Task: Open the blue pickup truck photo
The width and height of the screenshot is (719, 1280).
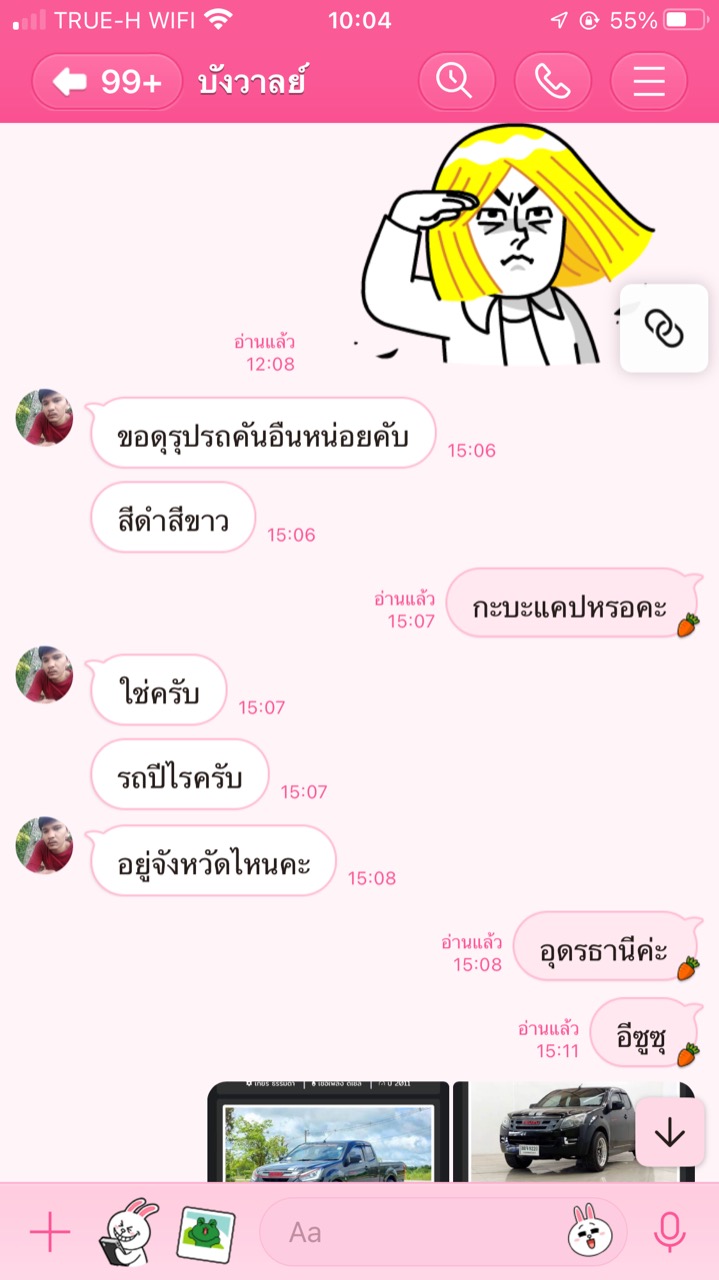Action: pos(328,1140)
